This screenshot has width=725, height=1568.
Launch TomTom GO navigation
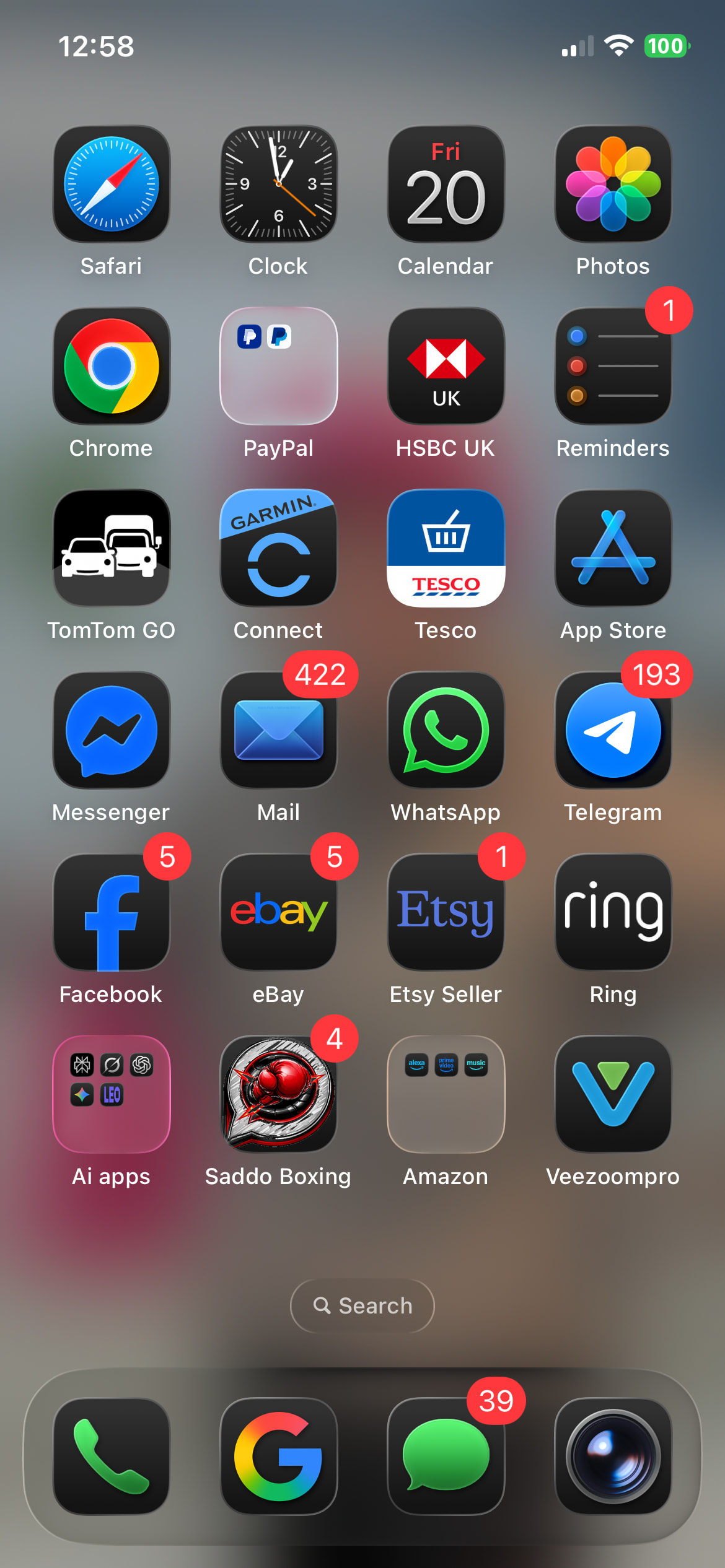point(112,548)
